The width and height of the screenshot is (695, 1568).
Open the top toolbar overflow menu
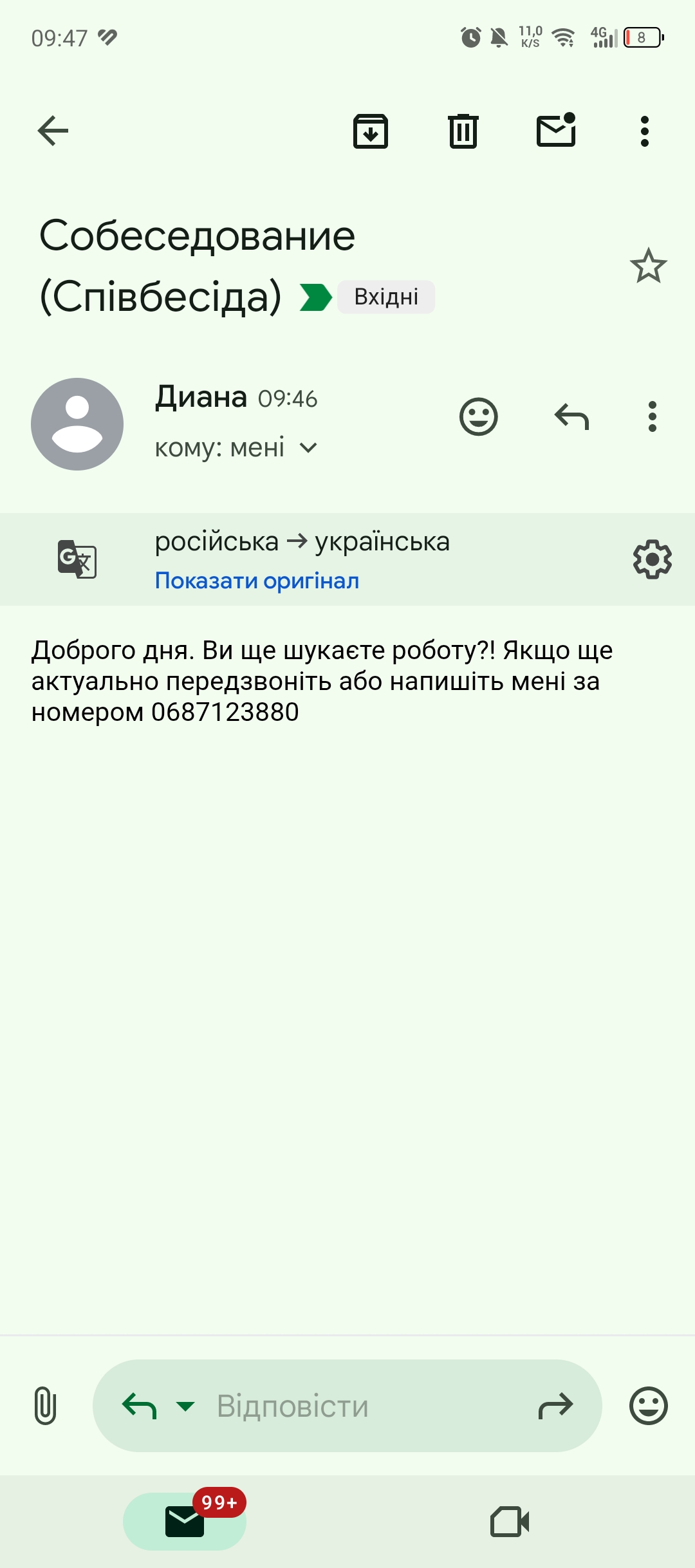tap(645, 131)
